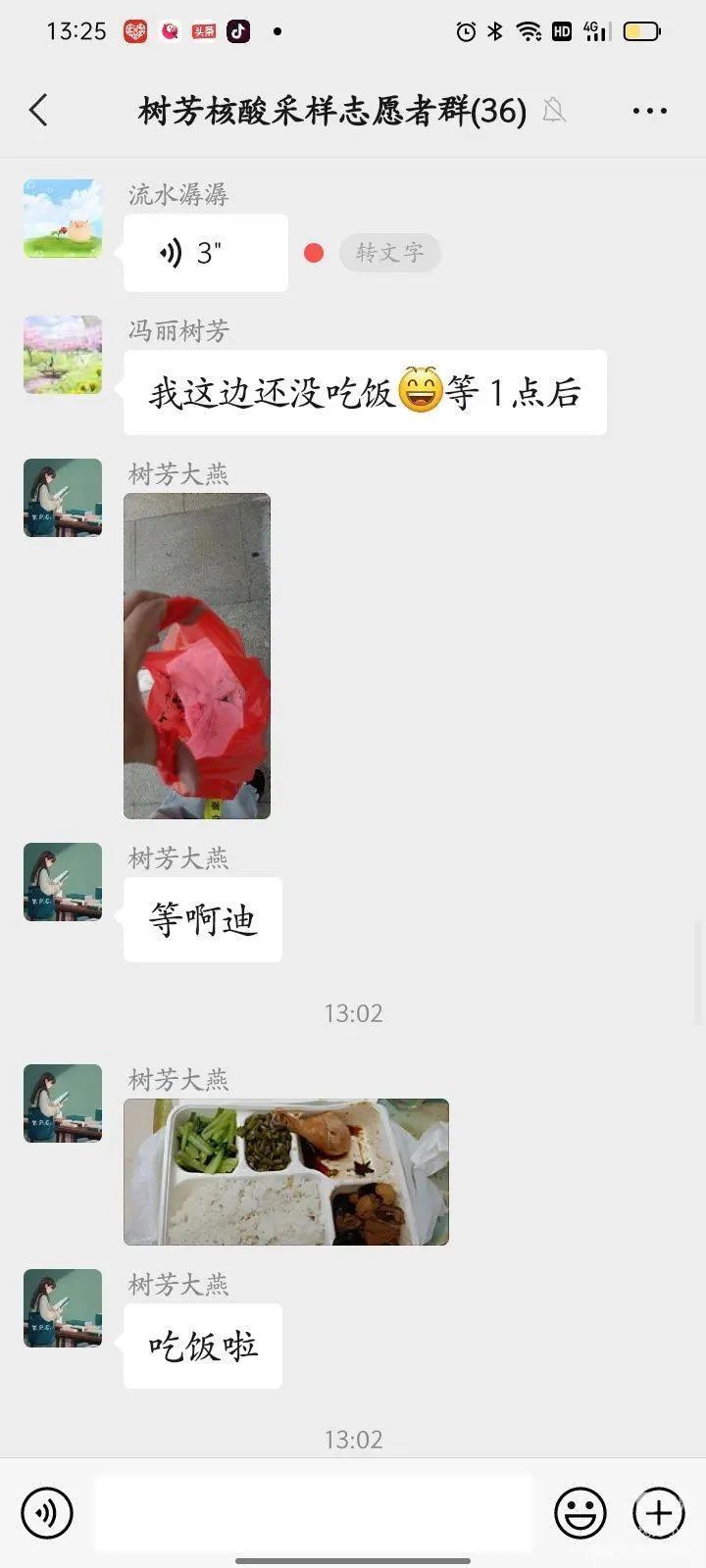Open the plus attachments menu
This screenshot has height=1568, width=706.
658,1512
